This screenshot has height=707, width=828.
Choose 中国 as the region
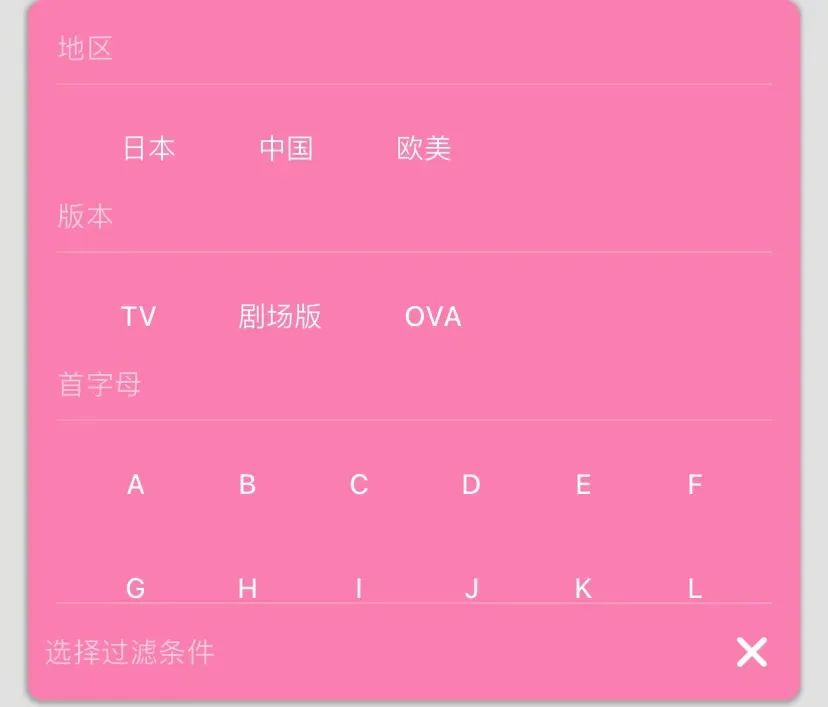click(286, 149)
